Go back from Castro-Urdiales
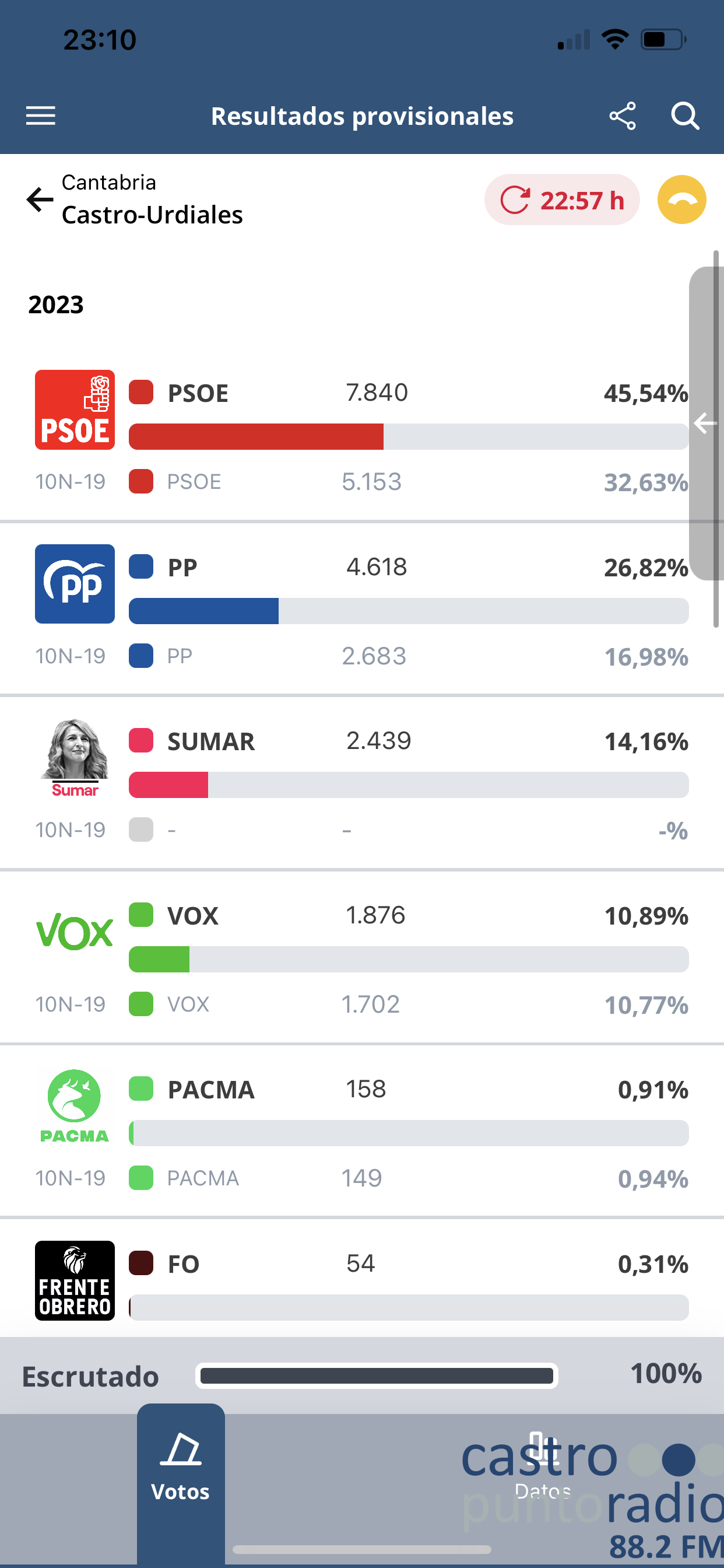724x1568 pixels. tap(40, 199)
